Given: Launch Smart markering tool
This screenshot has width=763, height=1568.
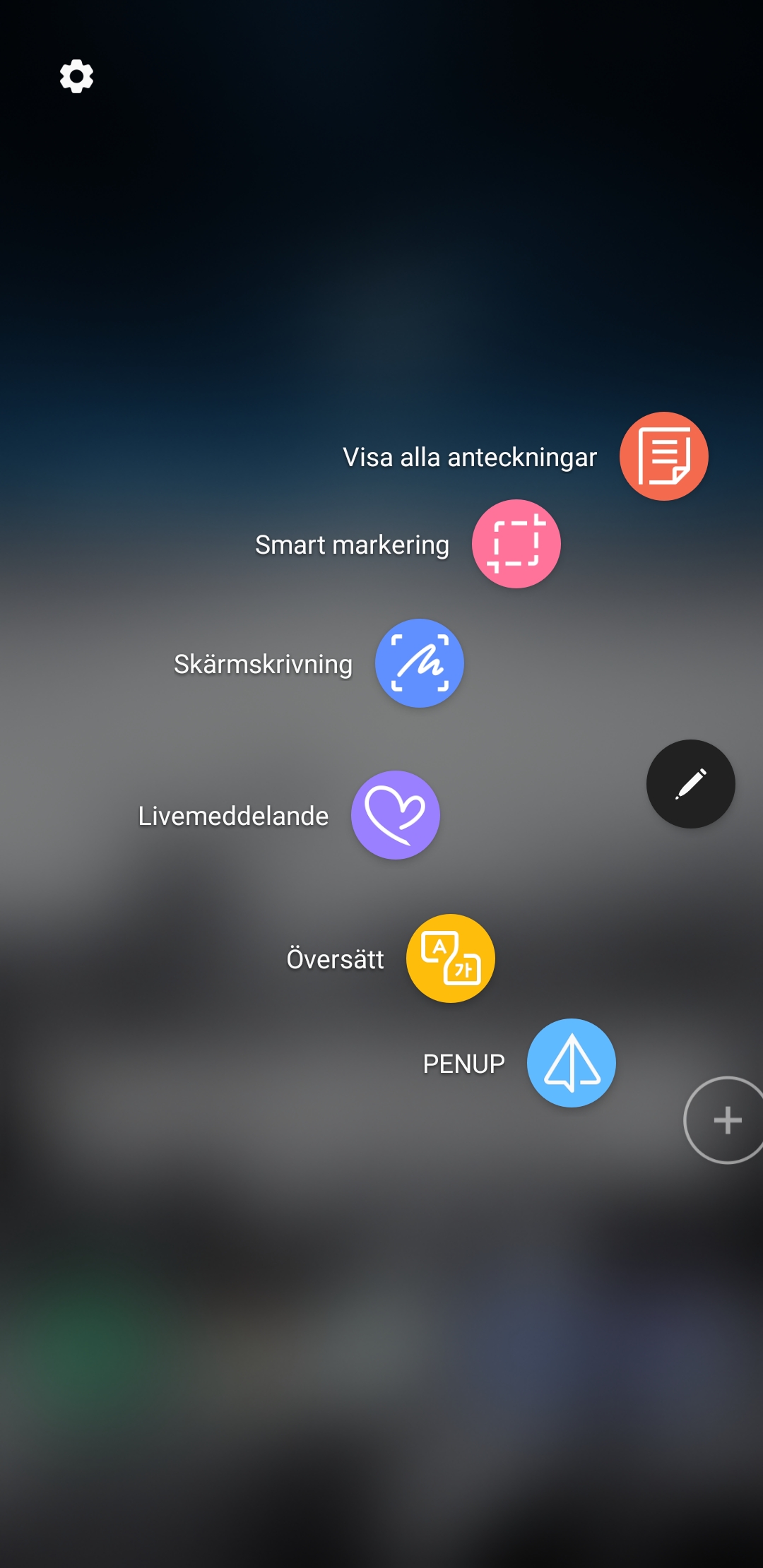Looking at the screenshot, I should [x=516, y=544].
